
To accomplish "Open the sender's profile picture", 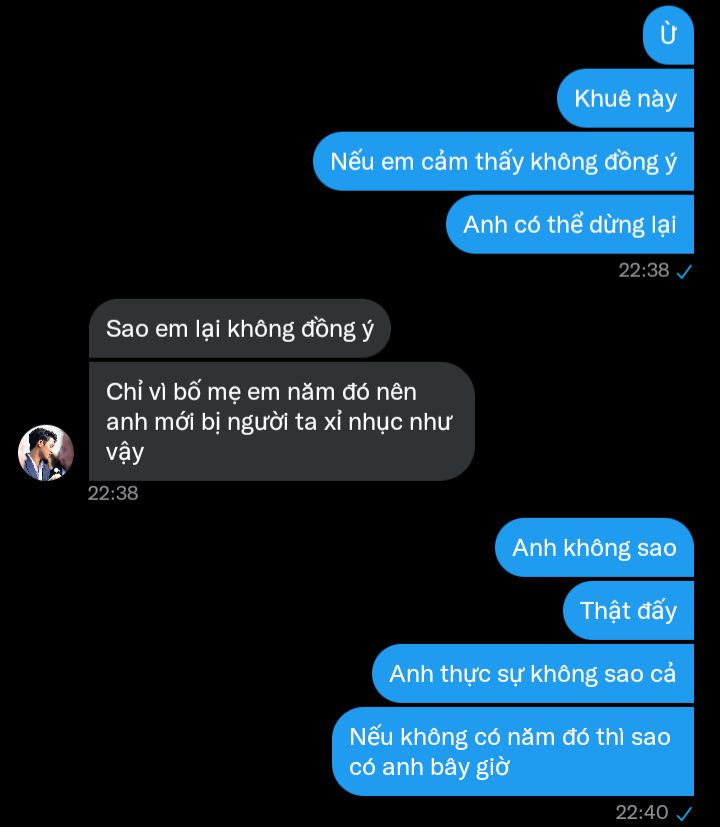I will tap(46, 453).
